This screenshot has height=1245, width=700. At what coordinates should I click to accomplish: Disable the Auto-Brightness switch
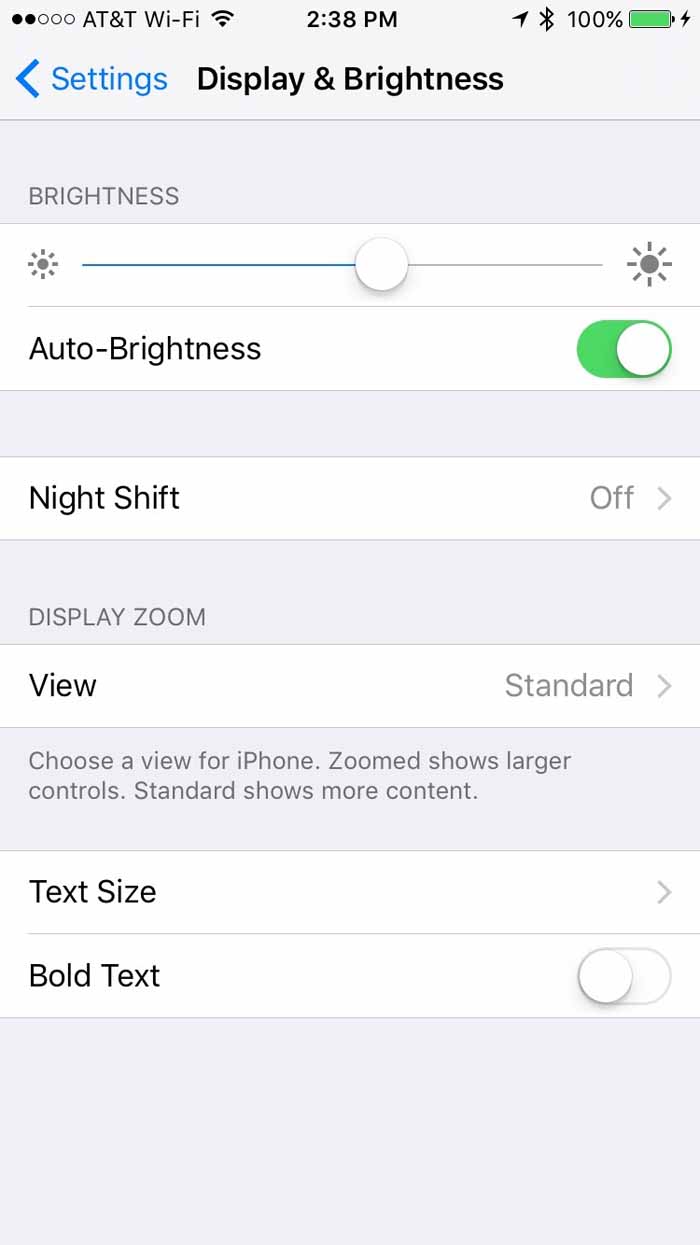pos(623,349)
